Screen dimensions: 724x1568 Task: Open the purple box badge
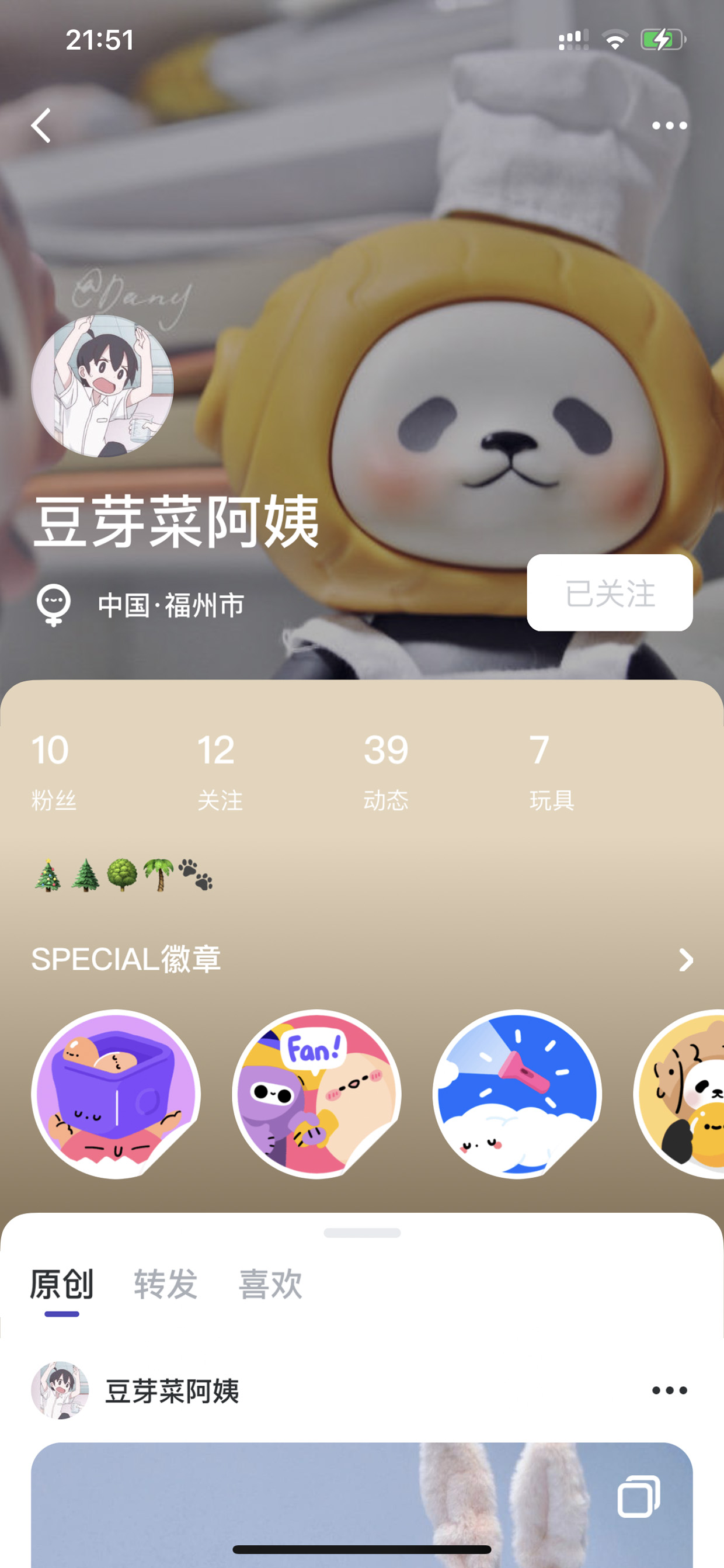coord(116,1093)
